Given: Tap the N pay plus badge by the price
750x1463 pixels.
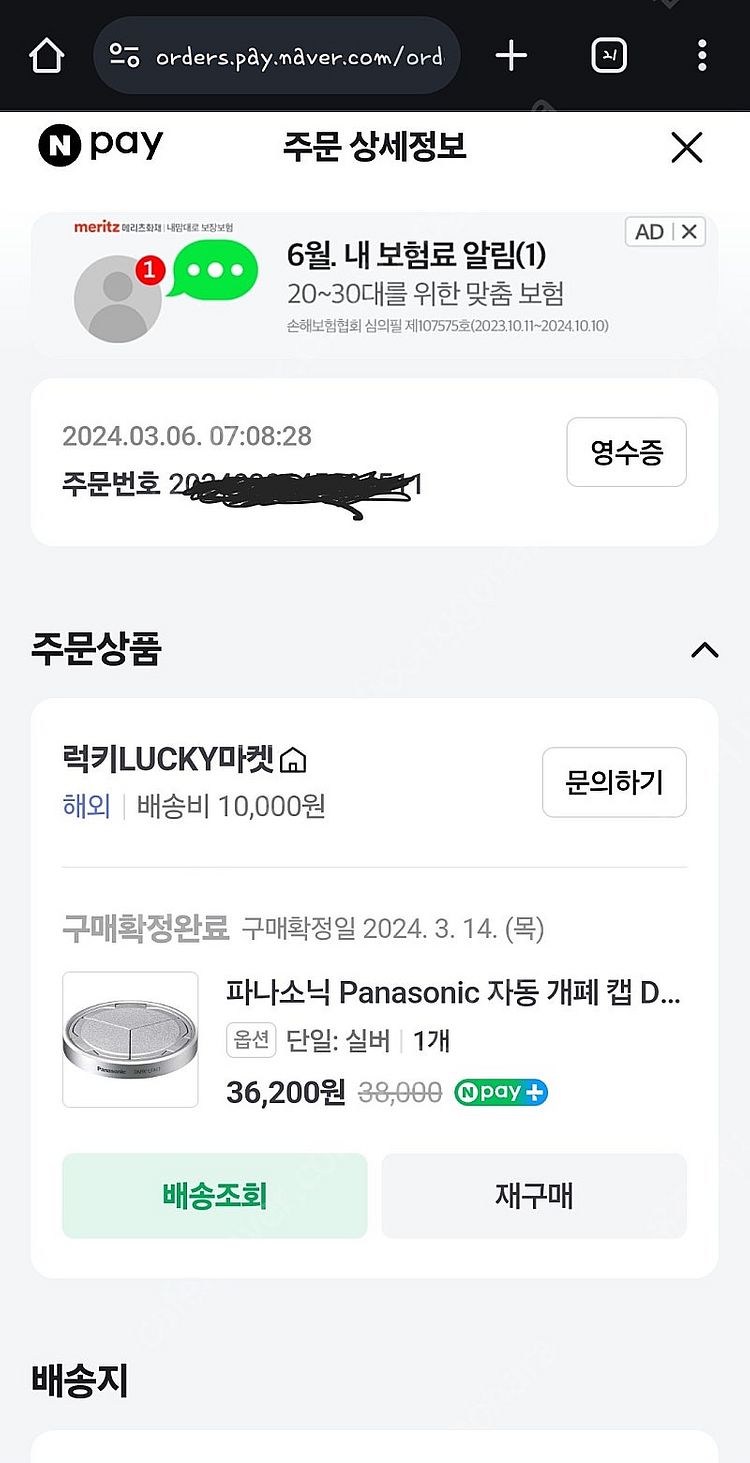Looking at the screenshot, I should click(501, 1092).
